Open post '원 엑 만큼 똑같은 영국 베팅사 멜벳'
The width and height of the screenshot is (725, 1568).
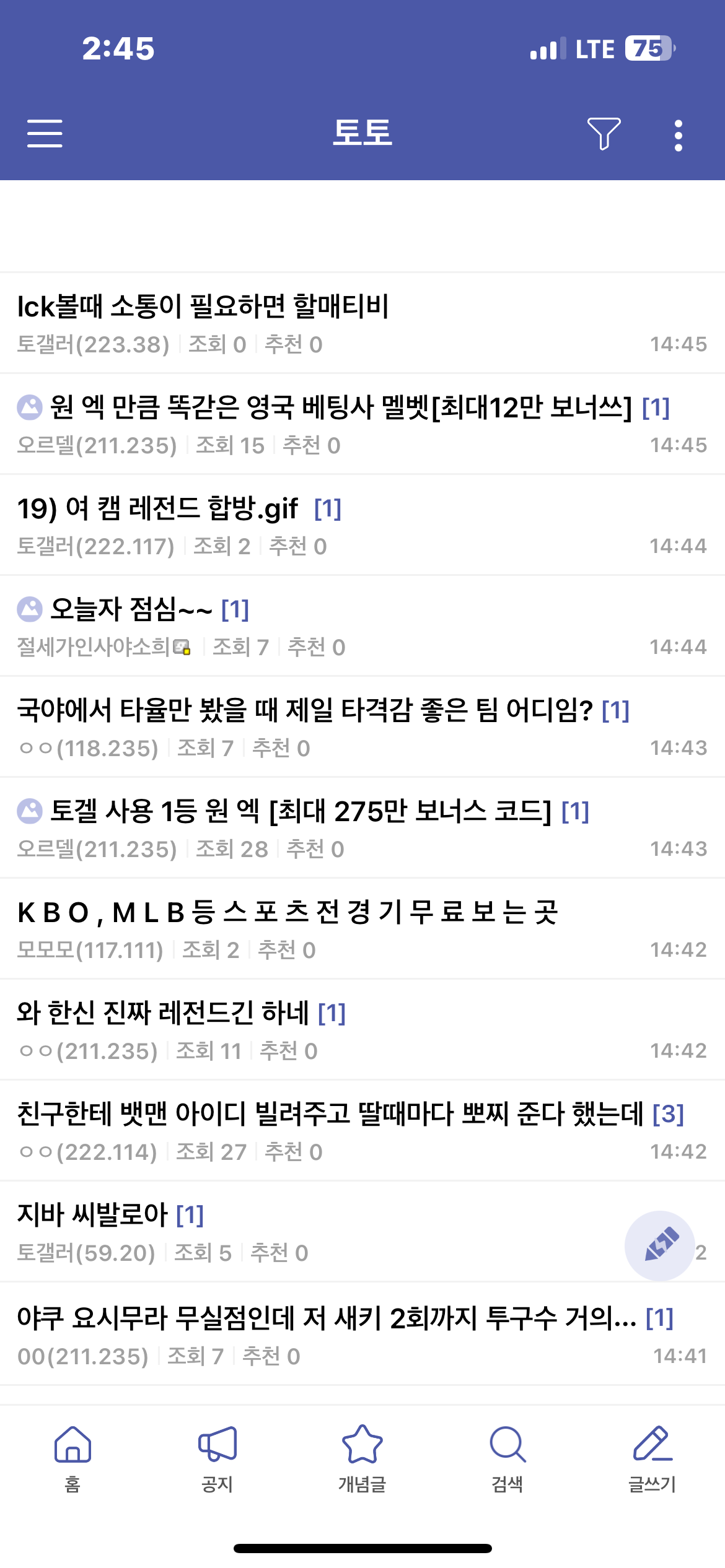point(341,407)
